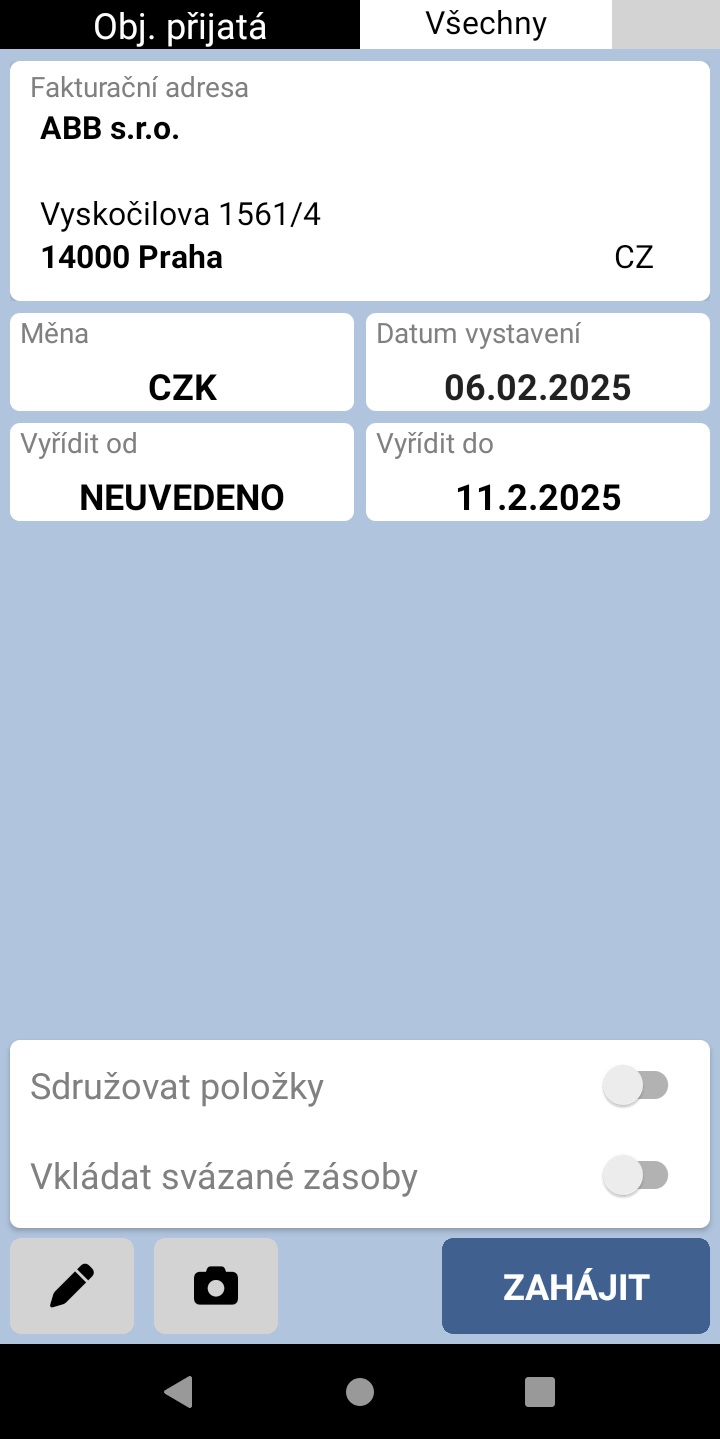
Task: Set the Vyřídit od date
Action: click(182, 472)
